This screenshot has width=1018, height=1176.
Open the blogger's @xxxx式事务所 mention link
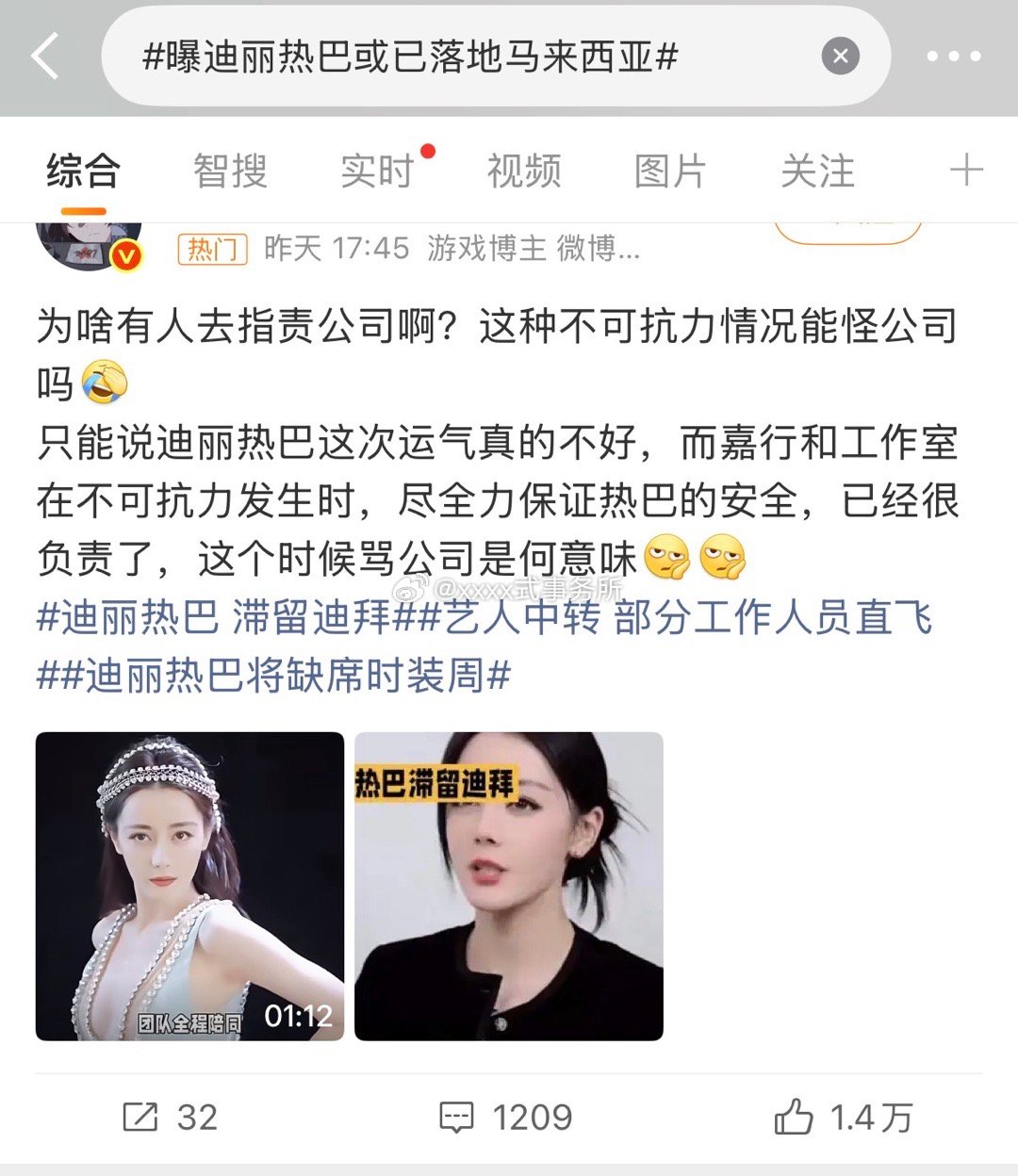pos(528,589)
